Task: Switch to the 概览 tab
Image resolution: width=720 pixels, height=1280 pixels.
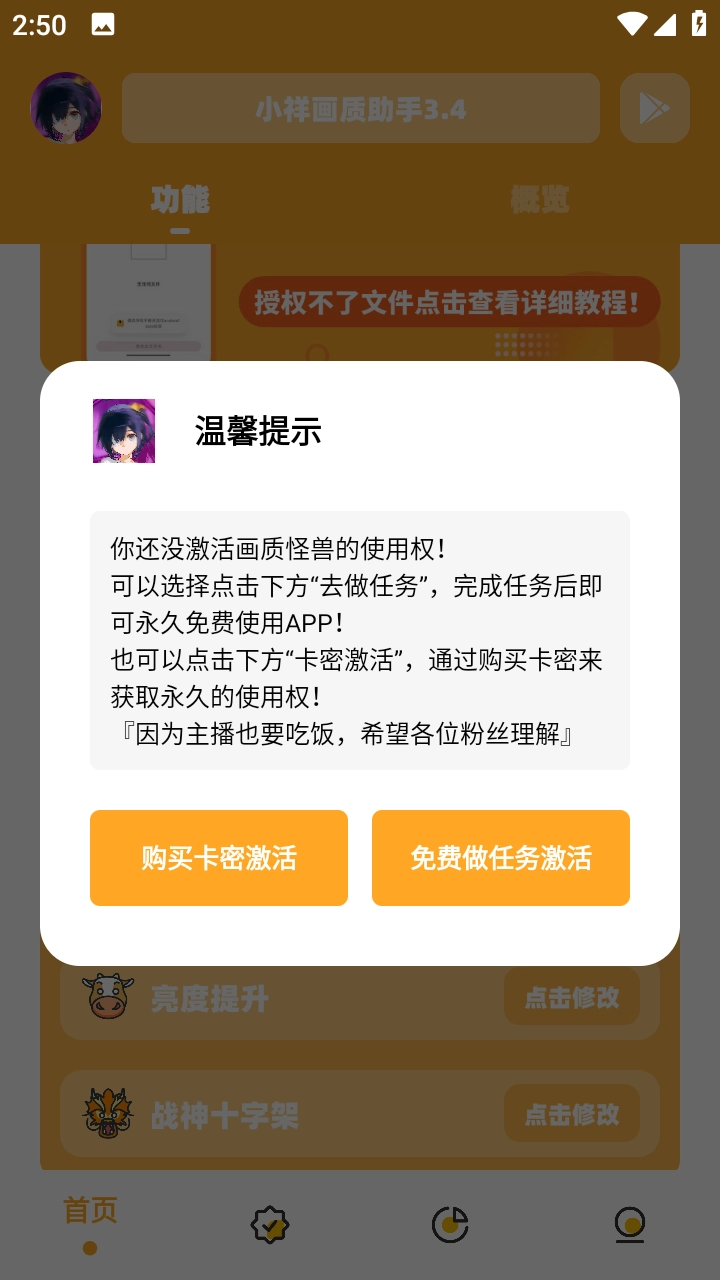Action: pos(540,199)
